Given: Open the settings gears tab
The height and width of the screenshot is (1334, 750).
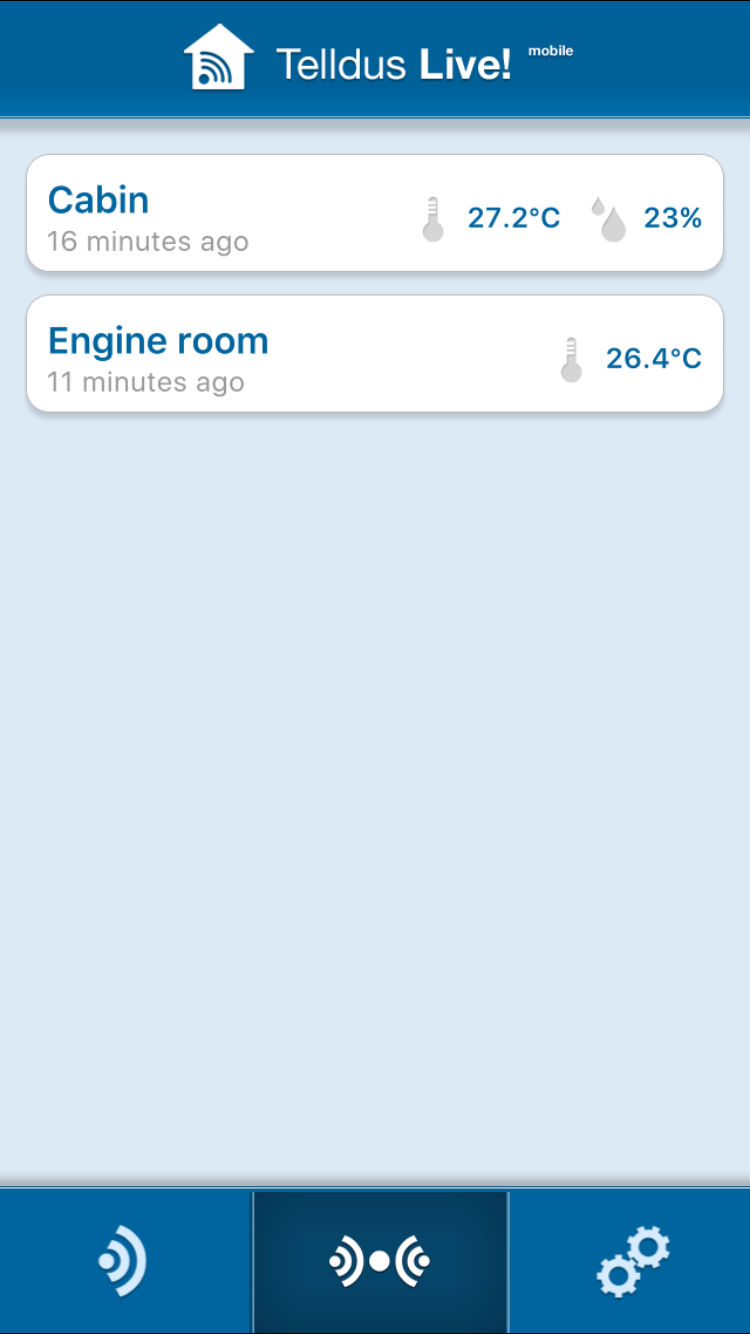Looking at the screenshot, I should click(630, 1261).
